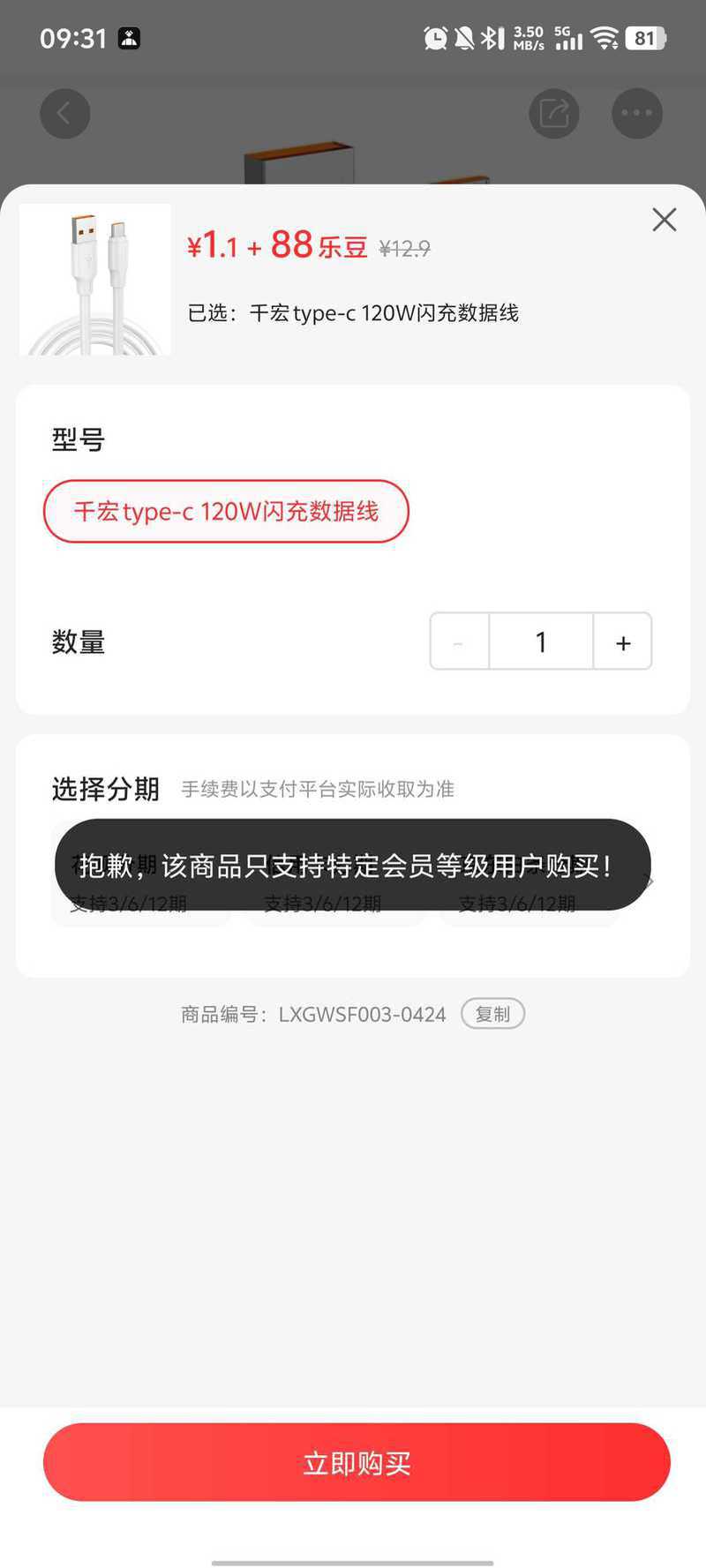Increase quantity with the plus button

point(623,642)
